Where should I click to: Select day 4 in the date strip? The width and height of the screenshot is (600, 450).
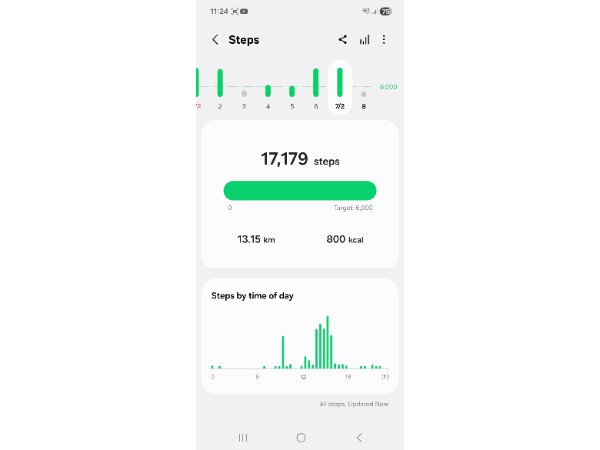coord(268,94)
